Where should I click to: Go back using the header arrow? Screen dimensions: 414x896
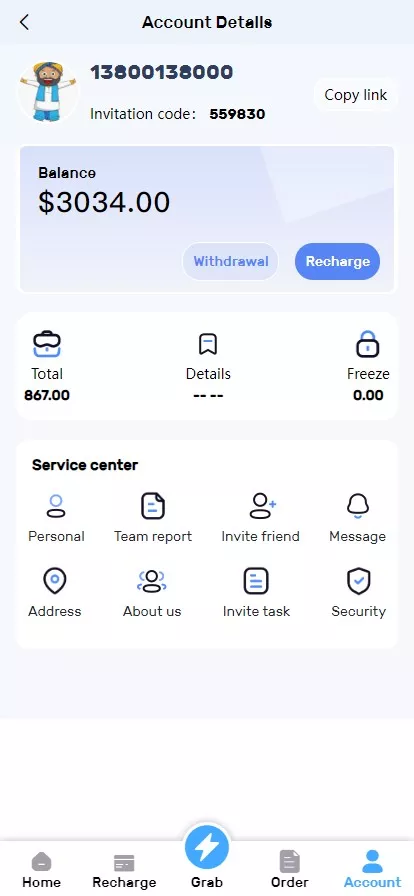tap(24, 22)
